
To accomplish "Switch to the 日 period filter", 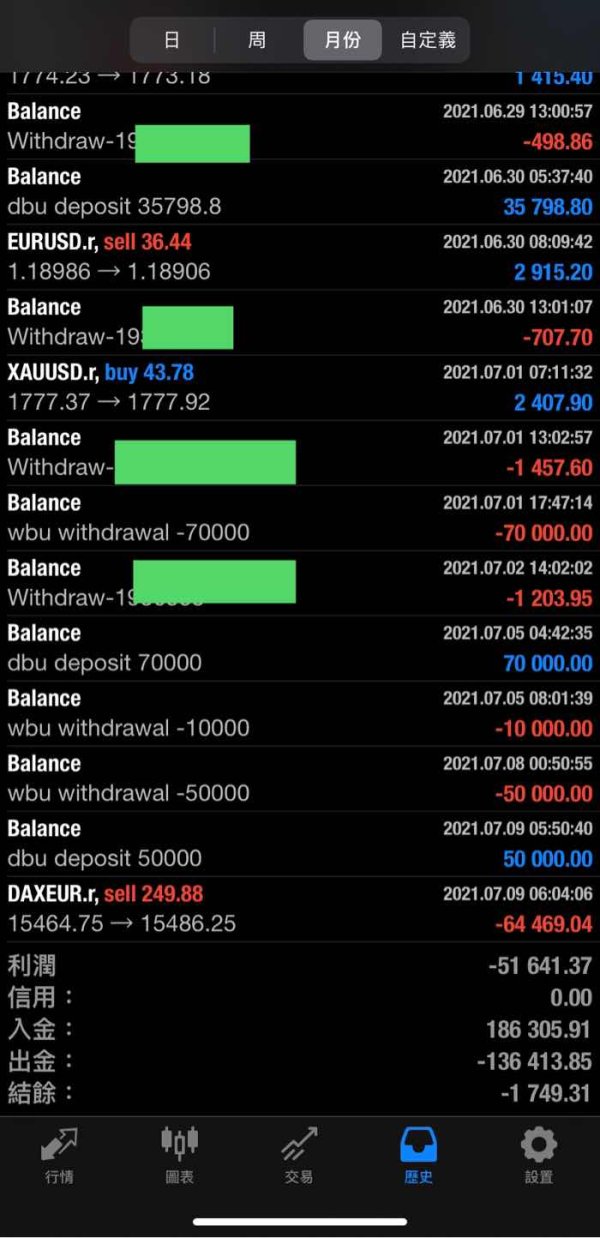I will click(172, 41).
